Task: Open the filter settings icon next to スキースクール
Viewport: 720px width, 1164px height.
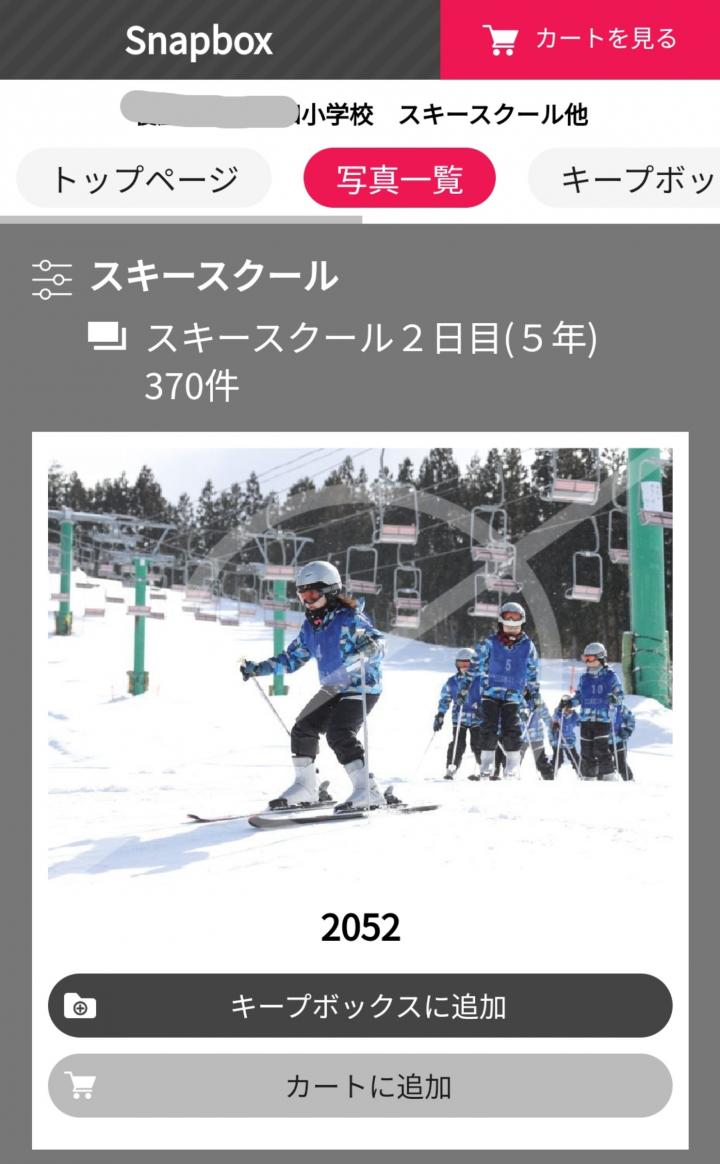Action: pos(52,280)
